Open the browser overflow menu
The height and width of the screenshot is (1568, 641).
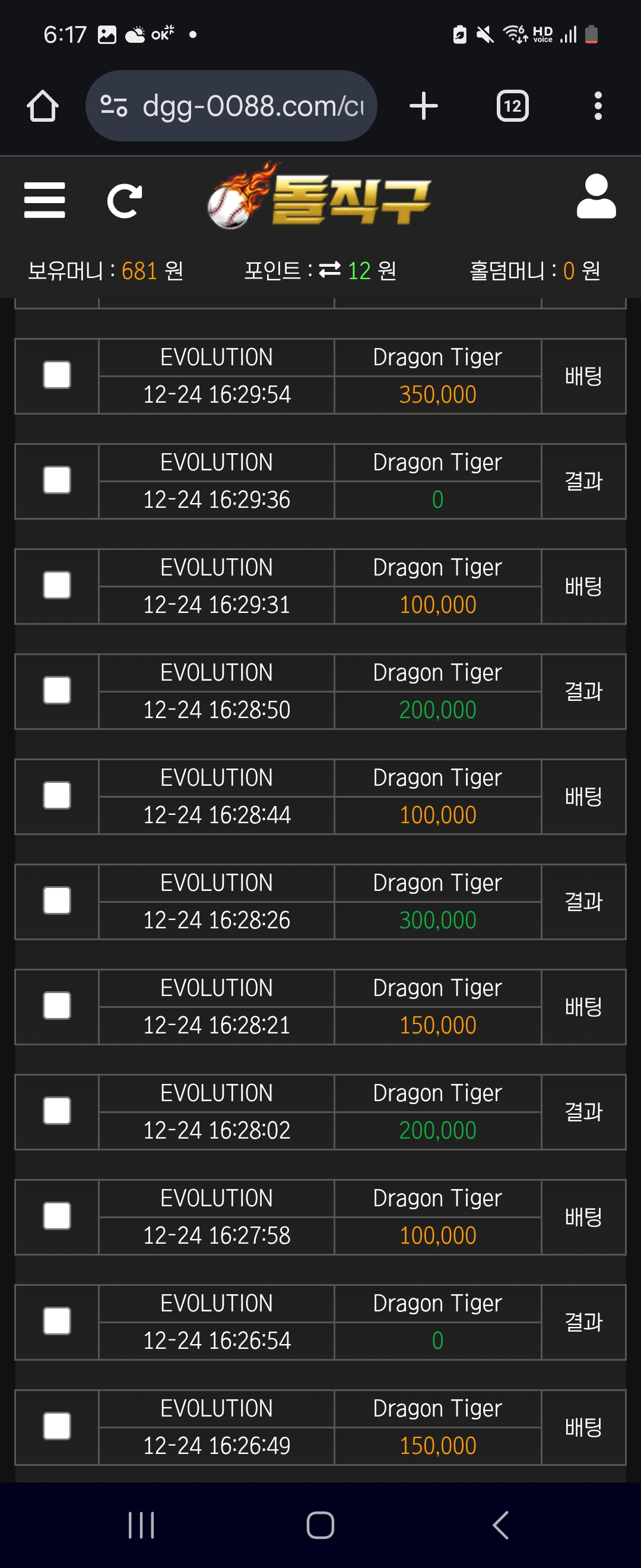pos(598,106)
